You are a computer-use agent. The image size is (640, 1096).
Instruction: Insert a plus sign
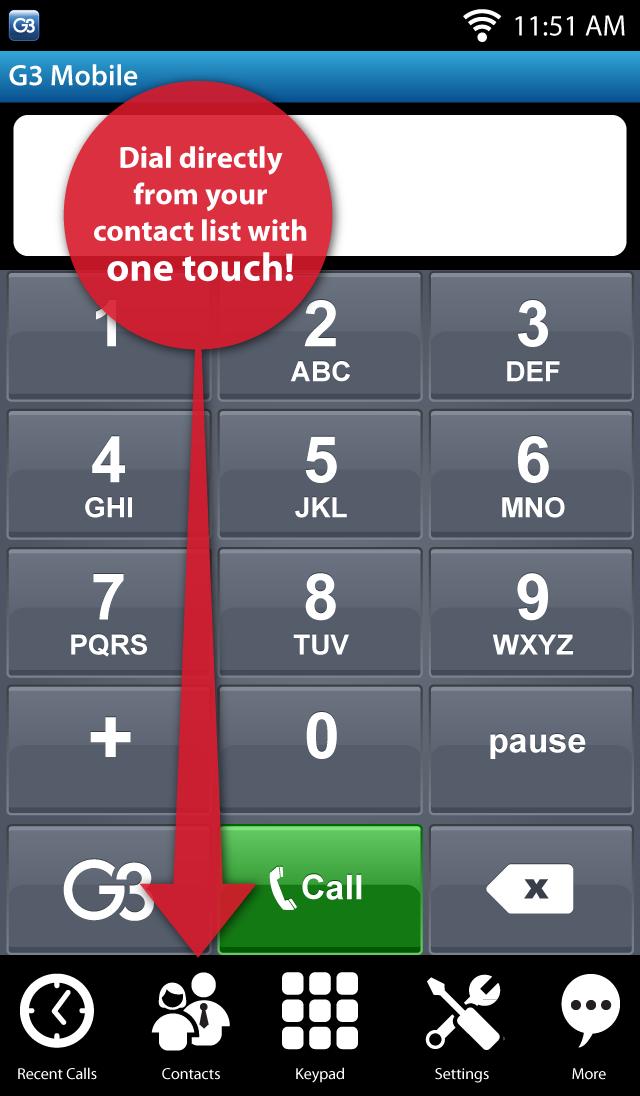click(108, 750)
